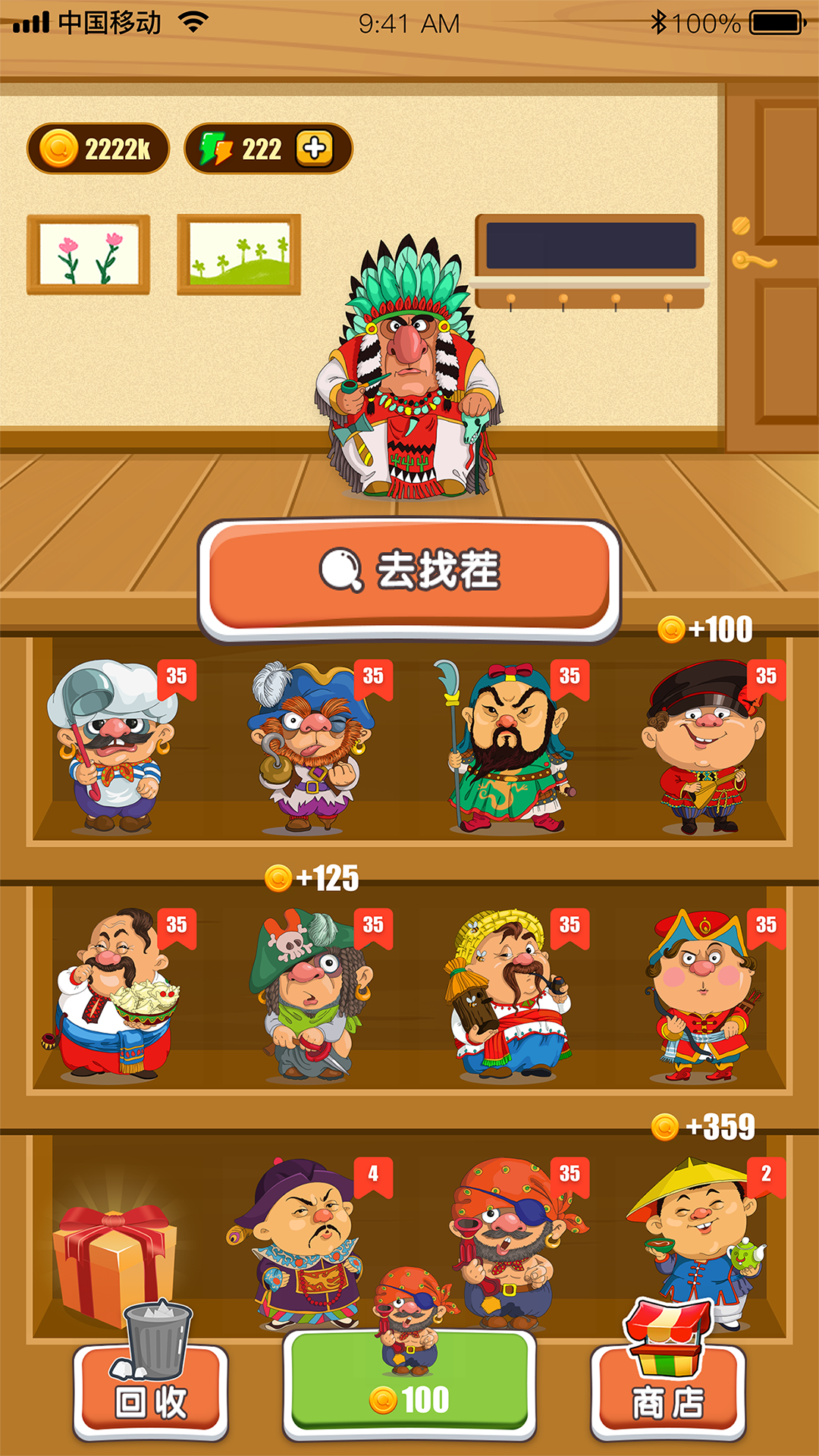Image resolution: width=819 pixels, height=1456 pixels.
Task: Open the 商店 shop
Action: tap(668, 1394)
